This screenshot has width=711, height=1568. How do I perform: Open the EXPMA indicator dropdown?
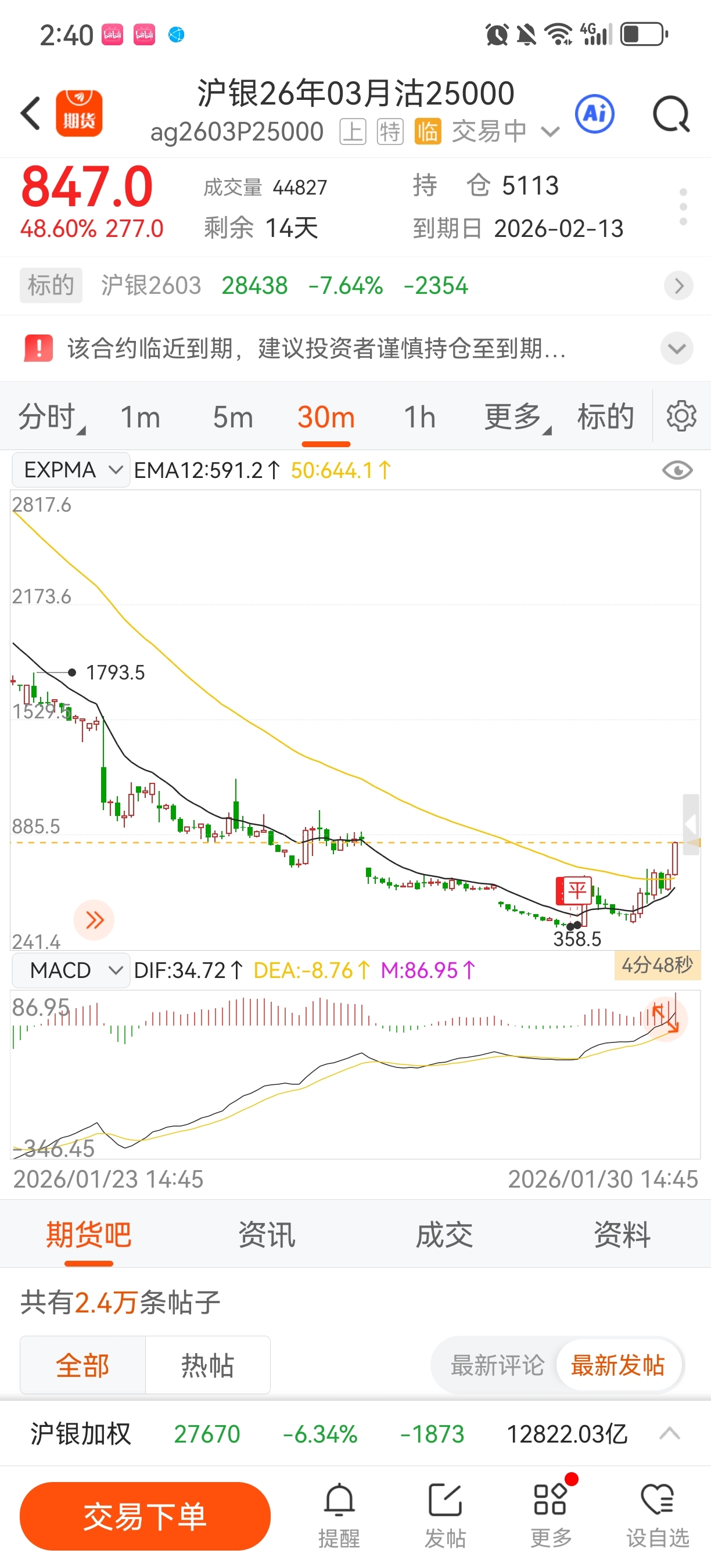71,470
